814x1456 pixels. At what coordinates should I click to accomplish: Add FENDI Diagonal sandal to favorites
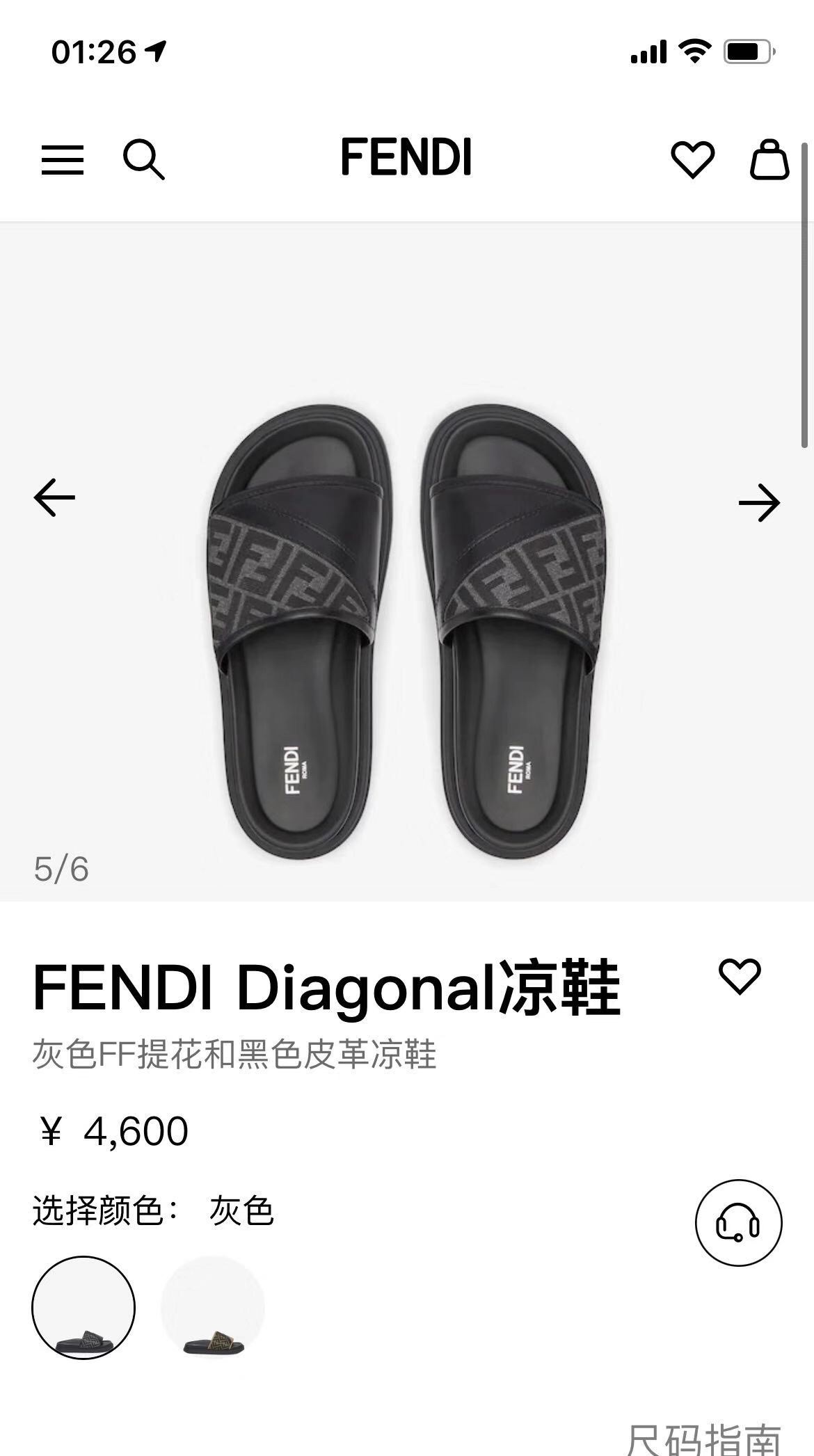tap(740, 975)
